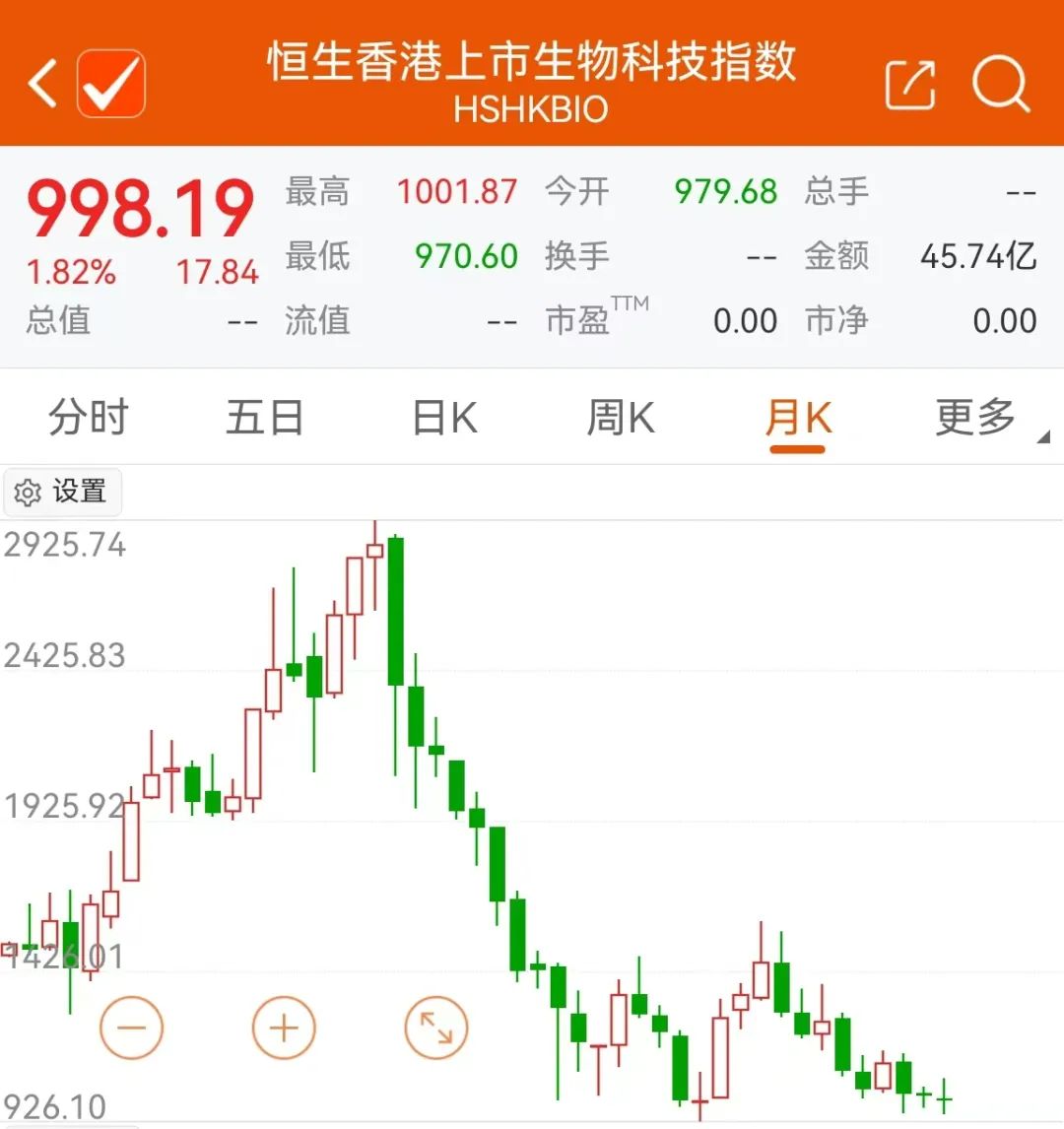The width and height of the screenshot is (1064, 1129).
Task: Toggle the watchlist checkmark for HSHKBIO
Action: pos(111,84)
